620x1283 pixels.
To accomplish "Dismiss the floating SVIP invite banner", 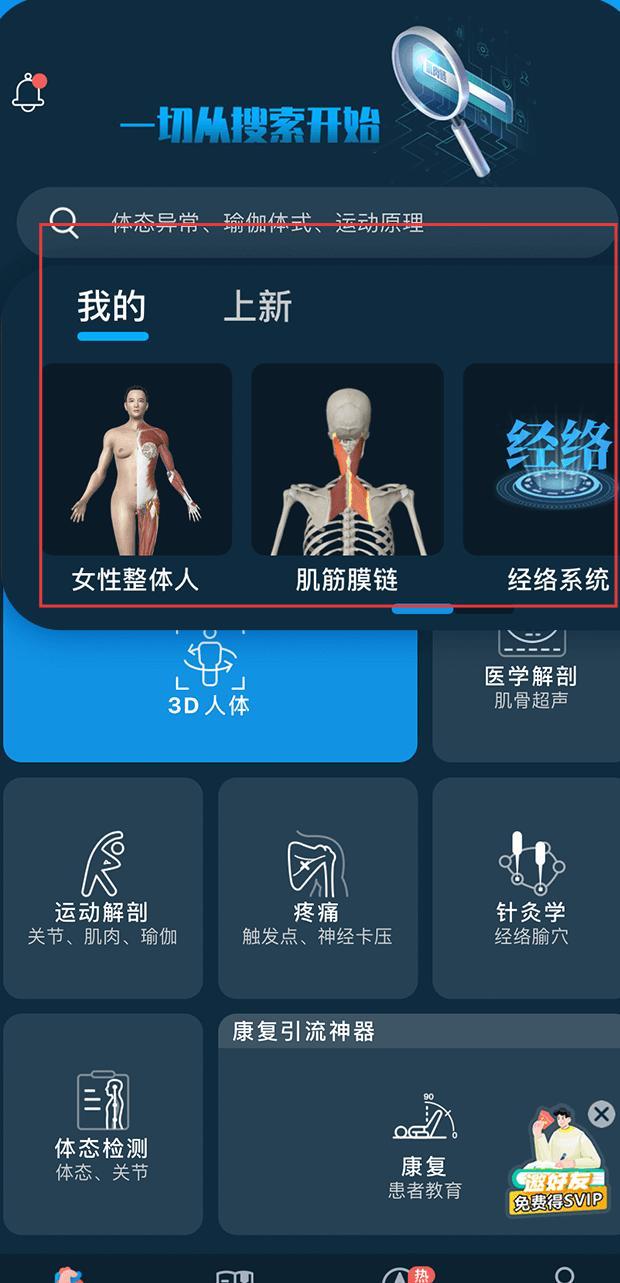I will tap(601, 1114).
